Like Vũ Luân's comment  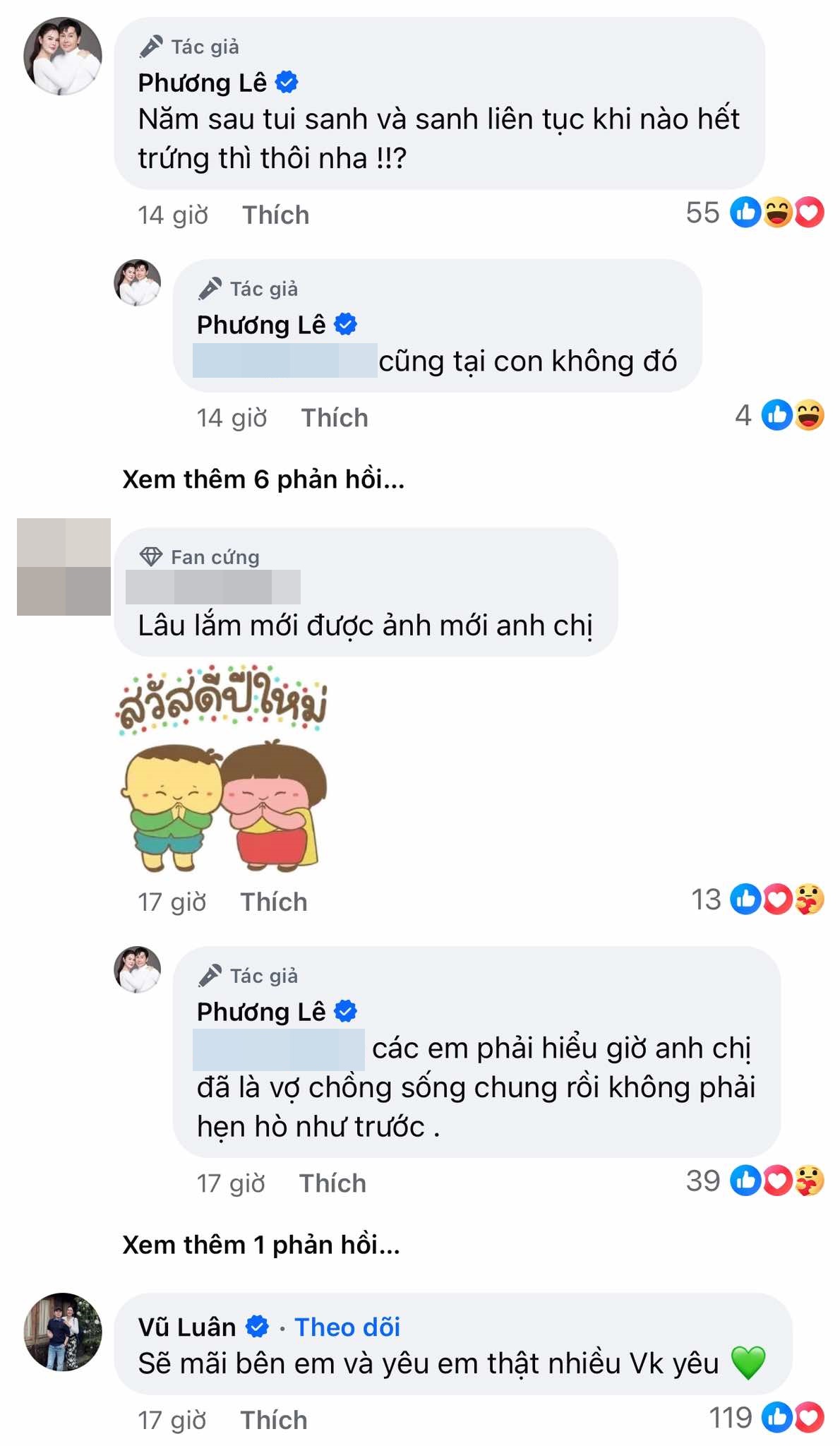click(x=273, y=1421)
